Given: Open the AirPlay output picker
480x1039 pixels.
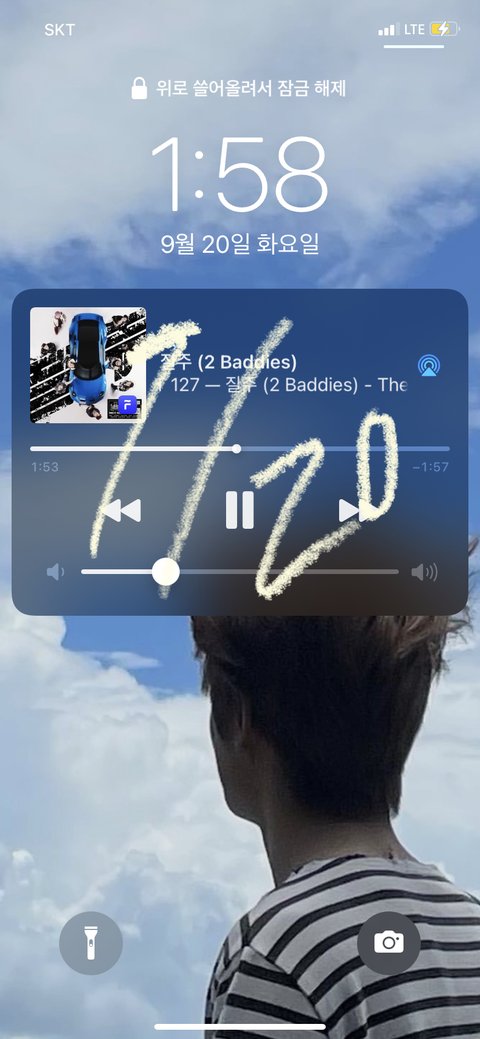Looking at the screenshot, I should 429,365.
